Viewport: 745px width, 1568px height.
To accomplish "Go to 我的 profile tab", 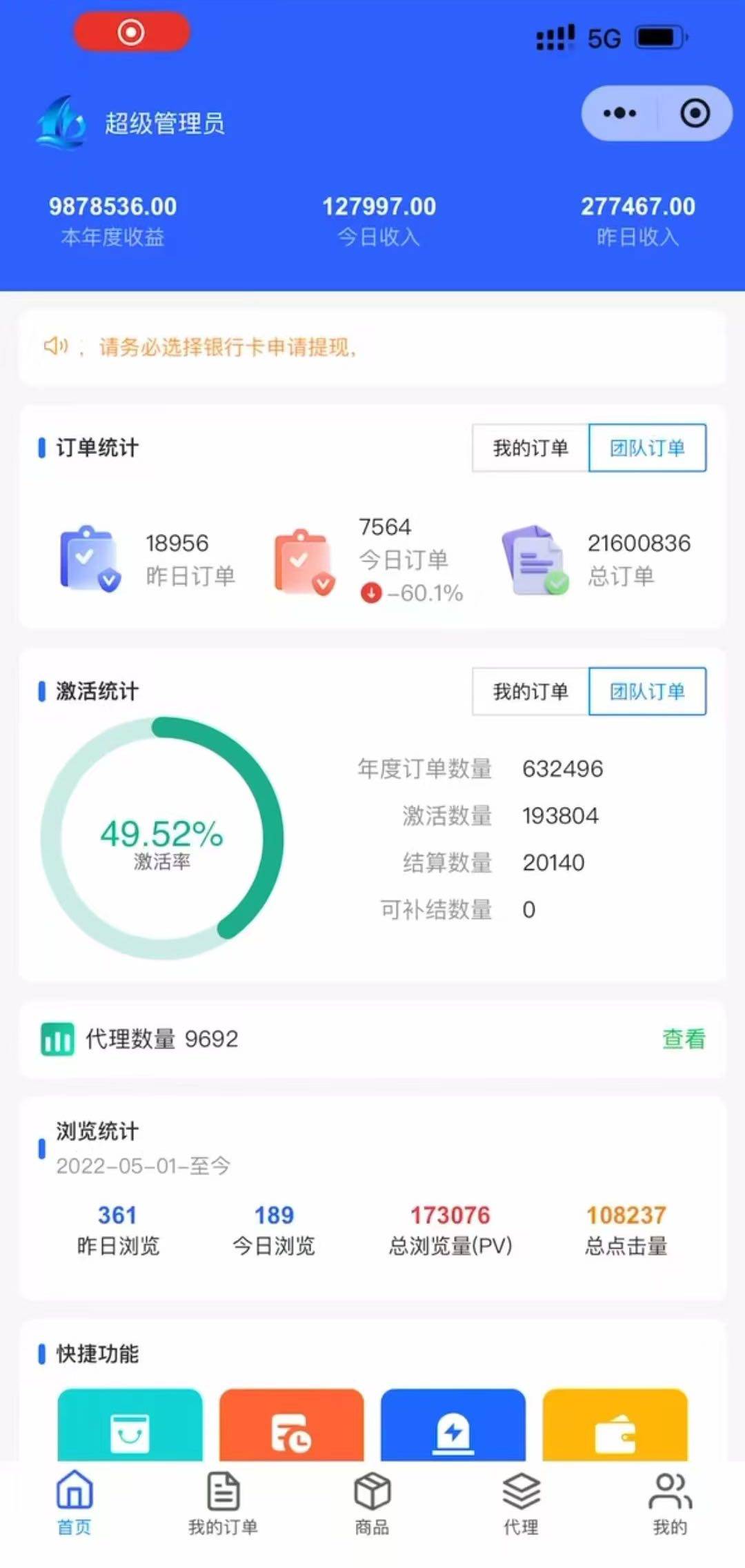I will 670,1502.
